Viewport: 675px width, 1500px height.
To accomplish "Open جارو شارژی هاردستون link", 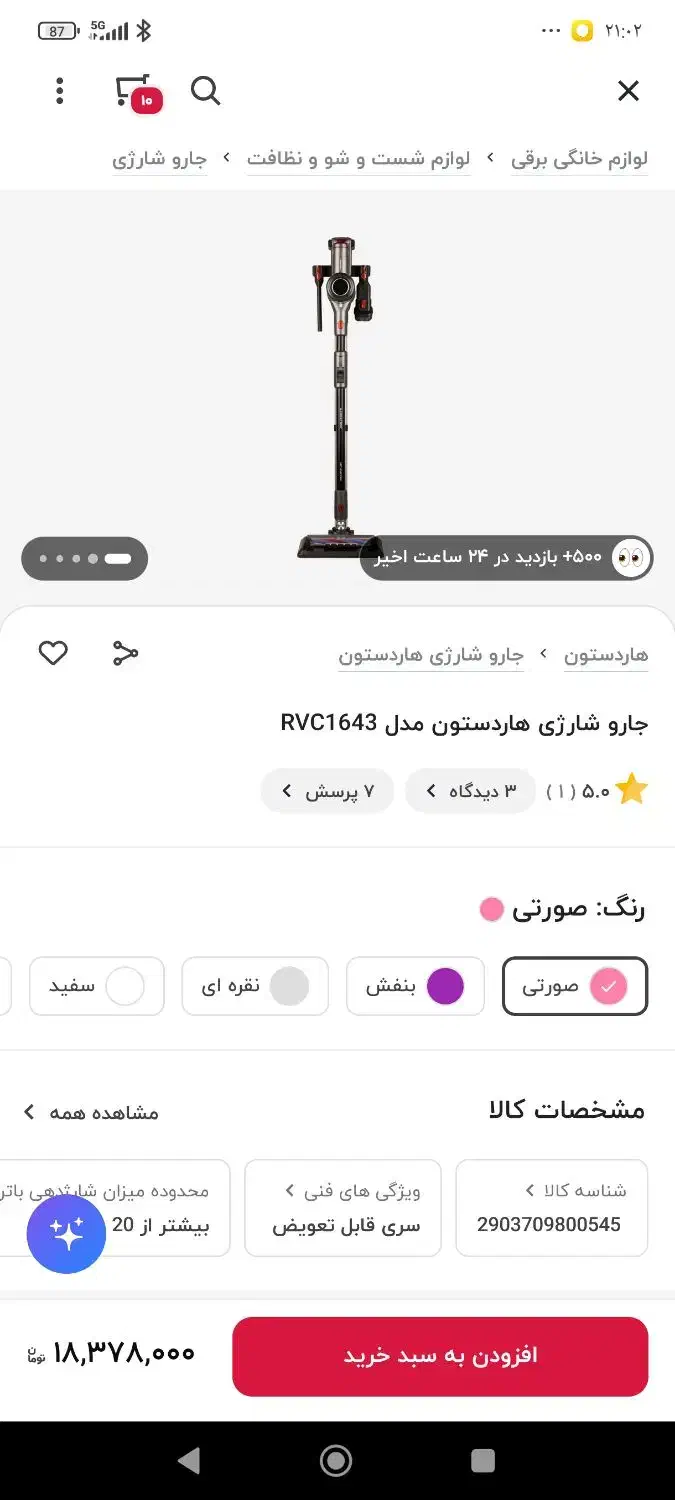I will pyautogui.click(x=431, y=655).
